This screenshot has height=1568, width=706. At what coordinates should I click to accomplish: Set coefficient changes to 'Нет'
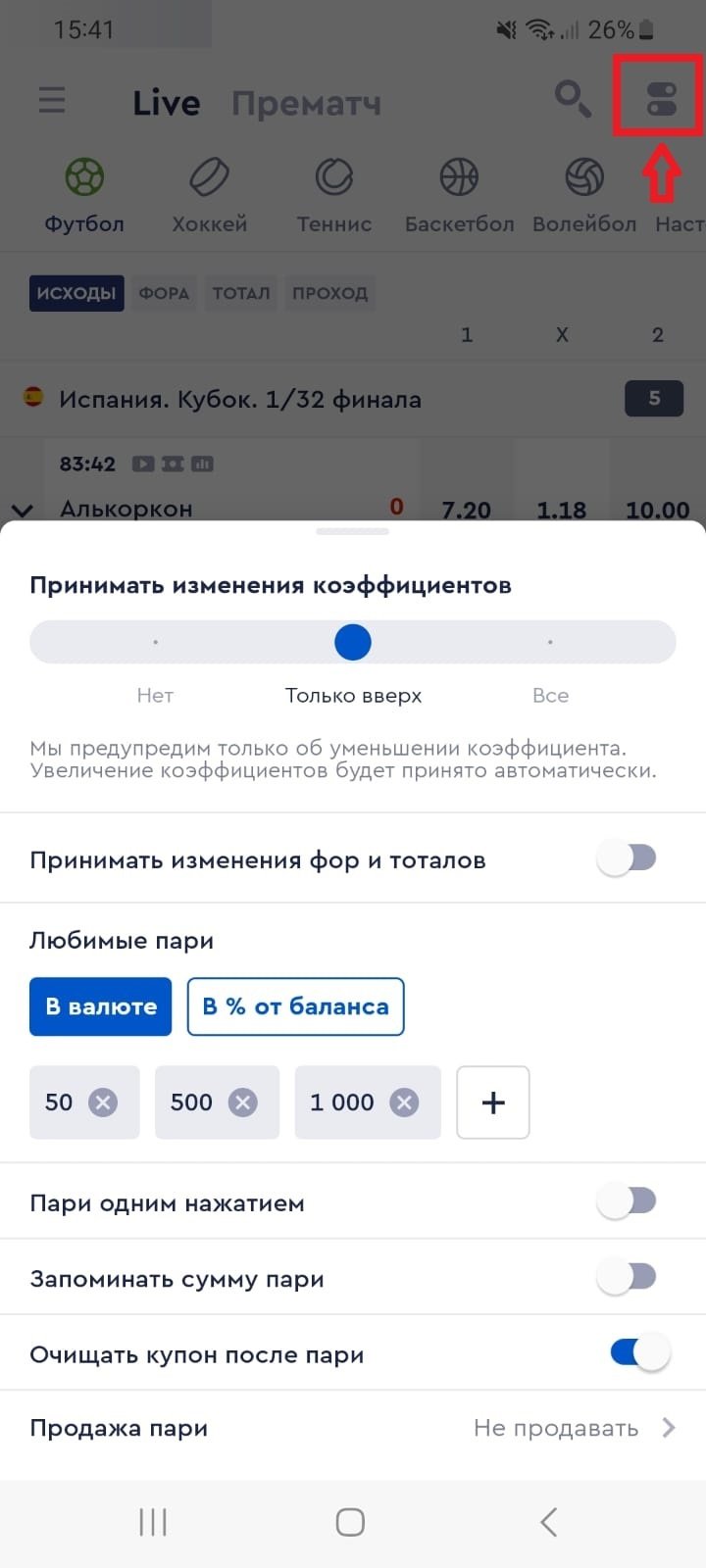click(155, 643)
